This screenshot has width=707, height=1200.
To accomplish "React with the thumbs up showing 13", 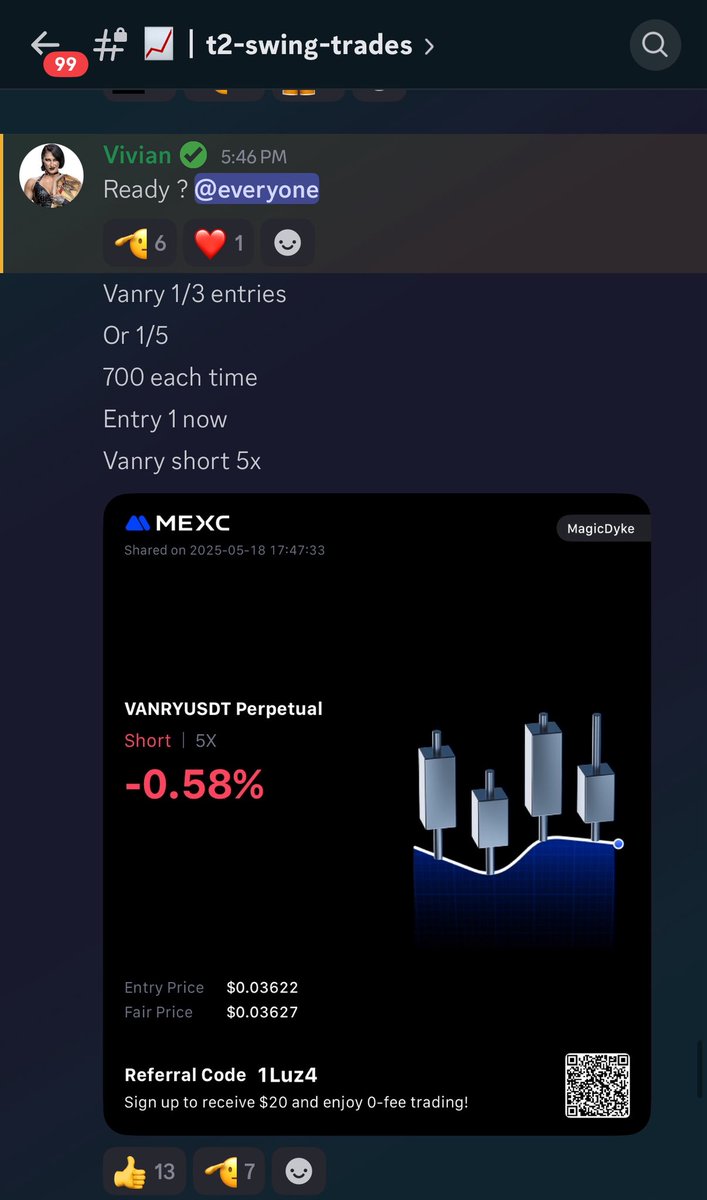I will point(144,1171).
